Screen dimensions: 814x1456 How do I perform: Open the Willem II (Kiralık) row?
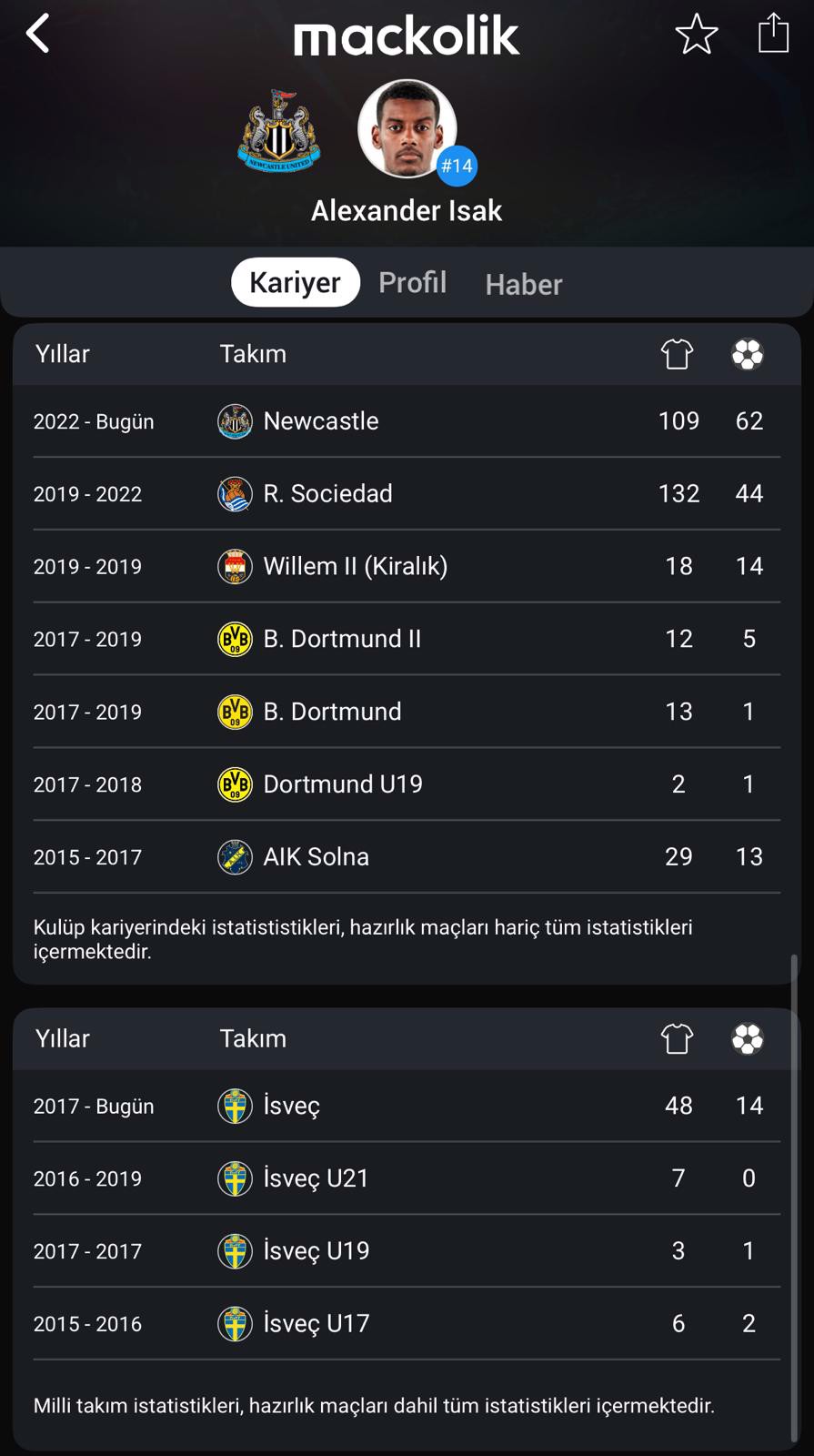[x=407, y=566]
